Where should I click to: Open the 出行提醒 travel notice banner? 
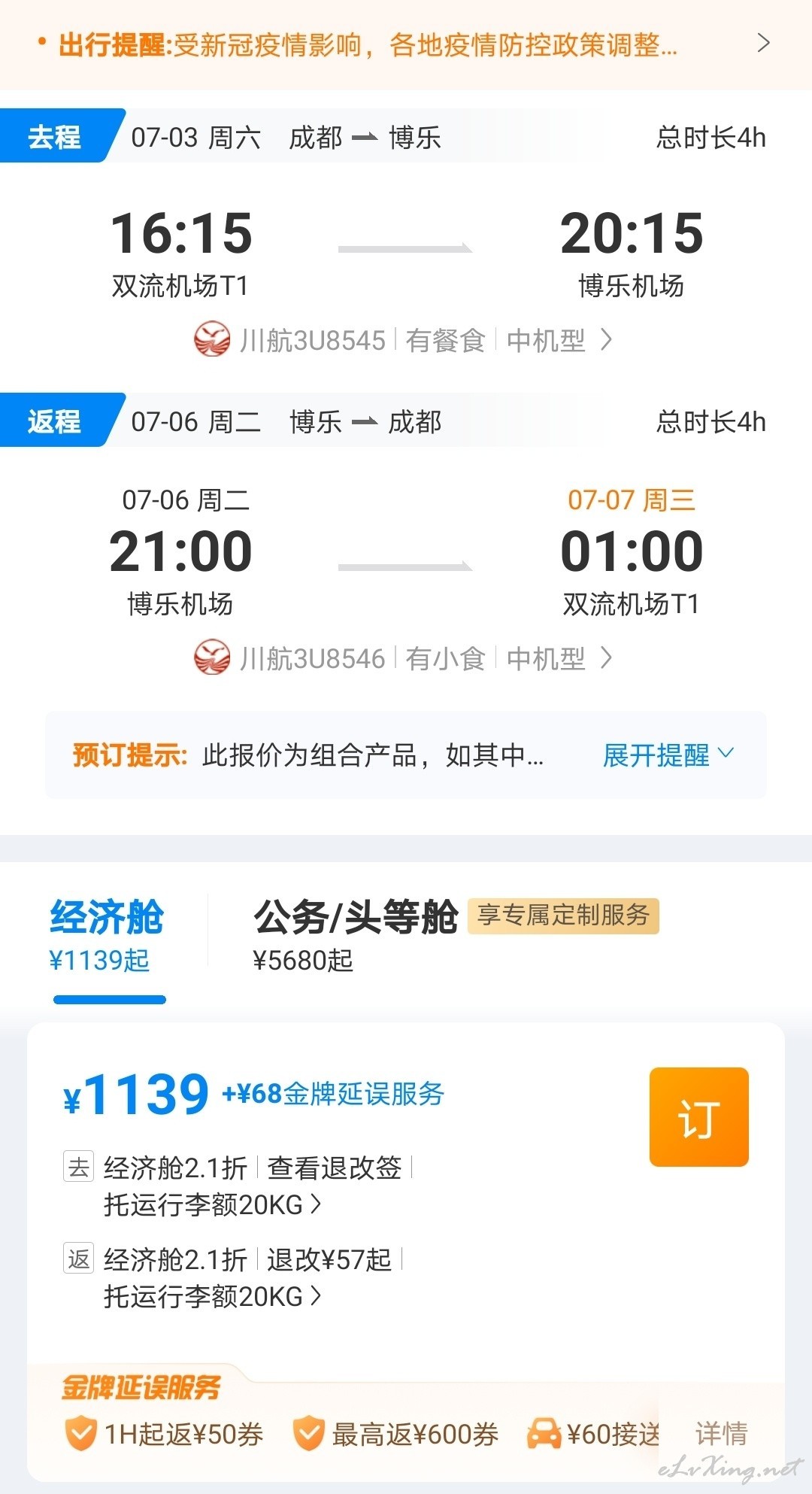[406, 44]
